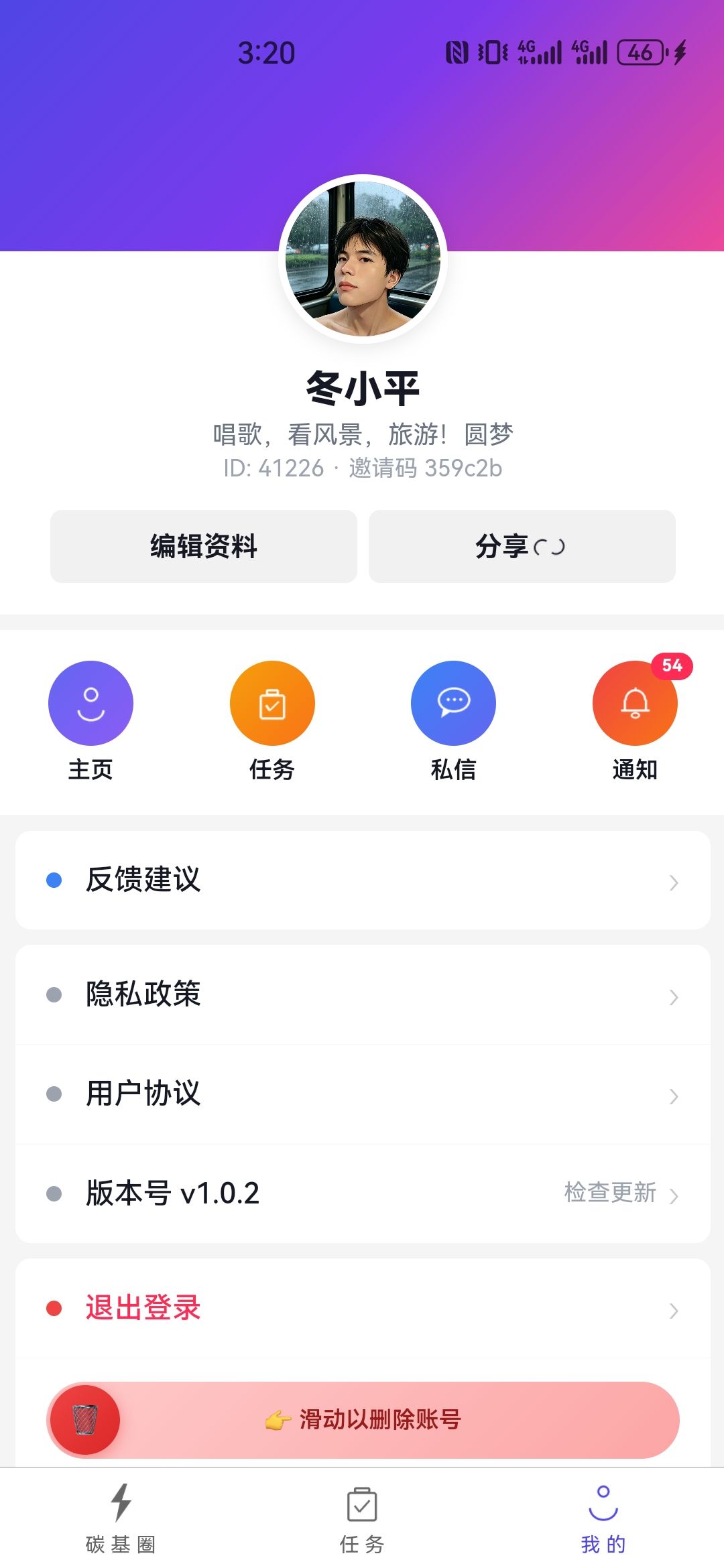The image size is (724, 1568).
Task: Tap the profile avatar photo
Action: tap(363, 259)
